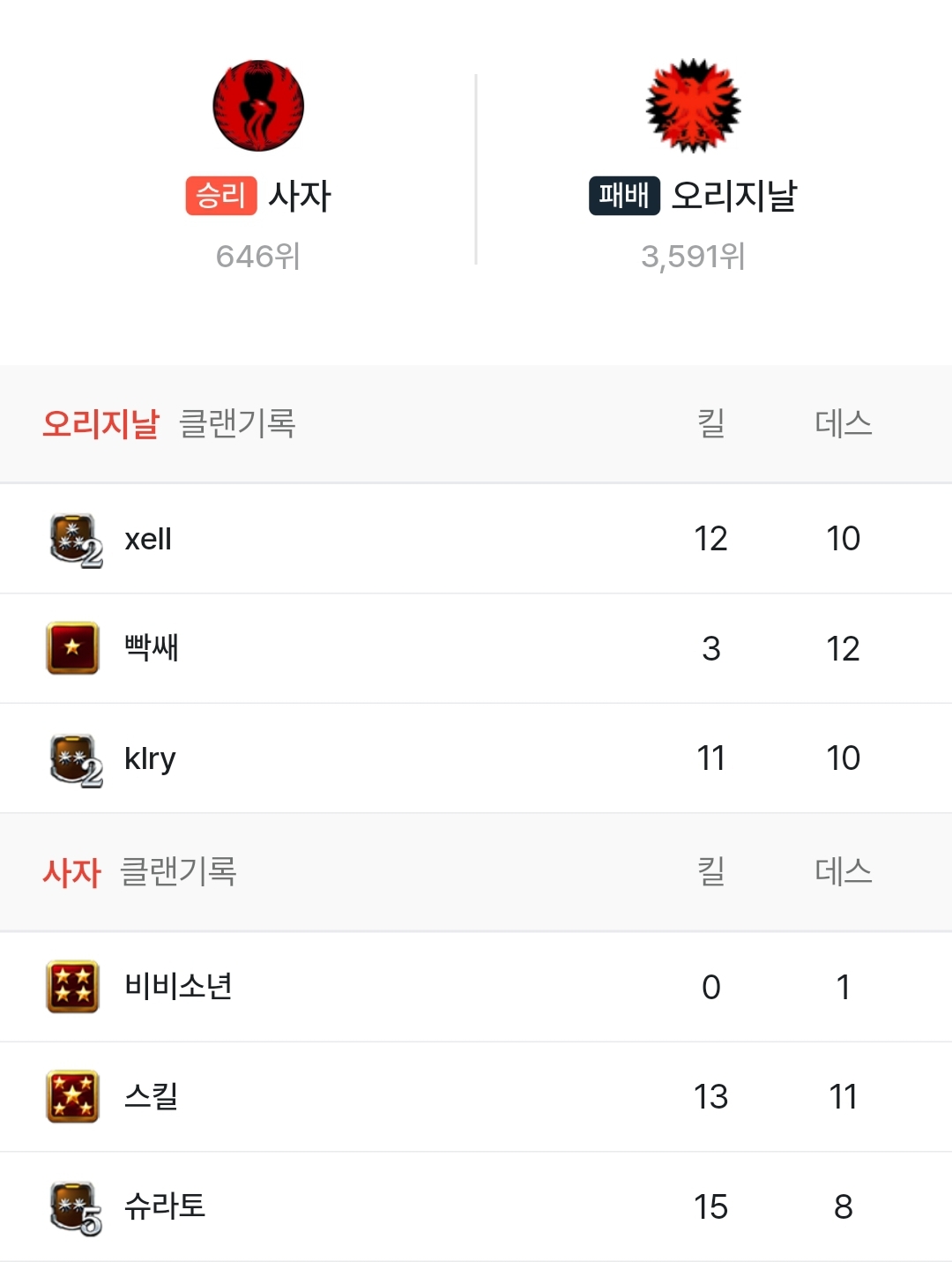Open player klry's profile

tap(150, 758)
